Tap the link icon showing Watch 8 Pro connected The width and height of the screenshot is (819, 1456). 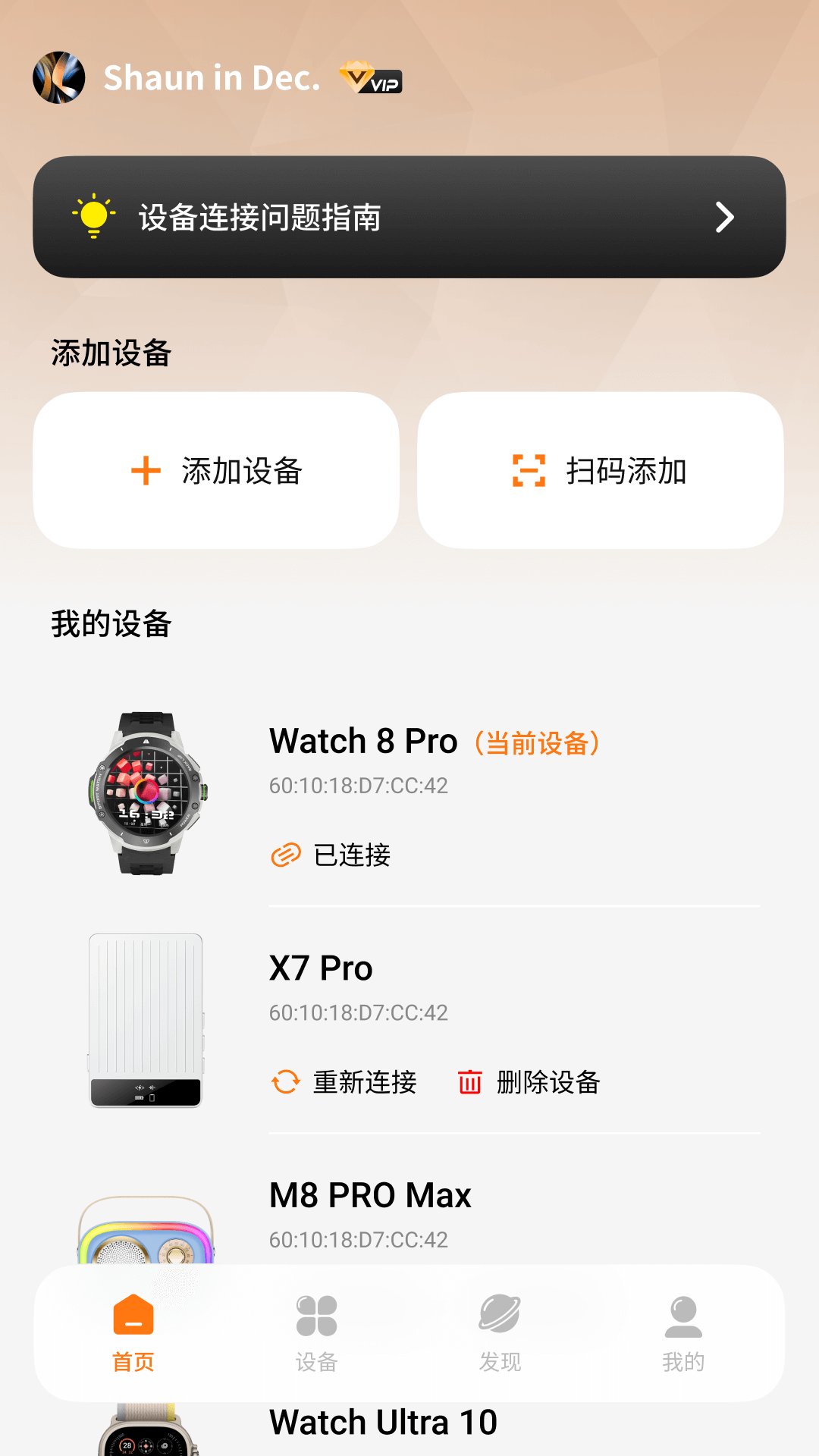[286, 855]
